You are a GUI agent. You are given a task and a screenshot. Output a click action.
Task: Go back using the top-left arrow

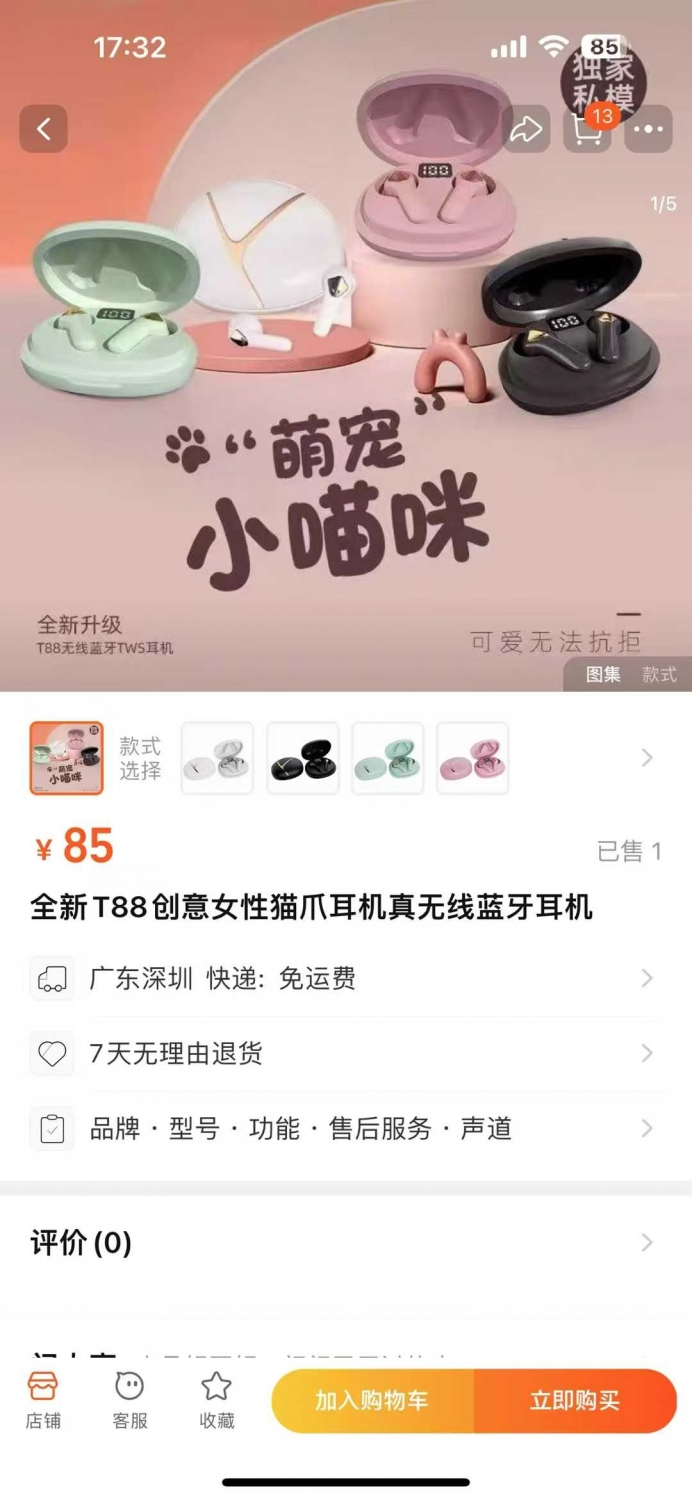(43, 129)
